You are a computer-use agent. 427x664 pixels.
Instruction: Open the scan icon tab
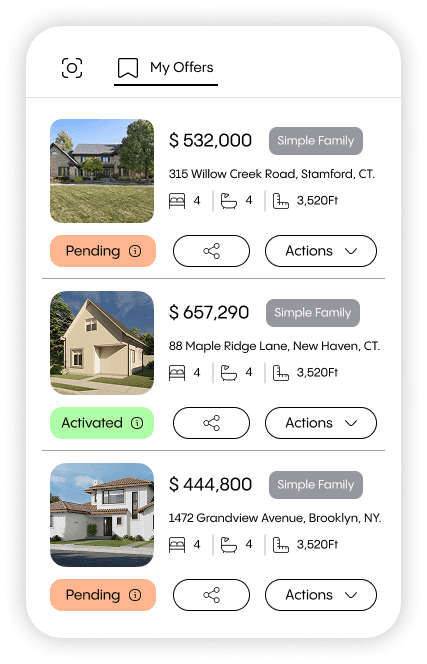click(x=72, y=68)
